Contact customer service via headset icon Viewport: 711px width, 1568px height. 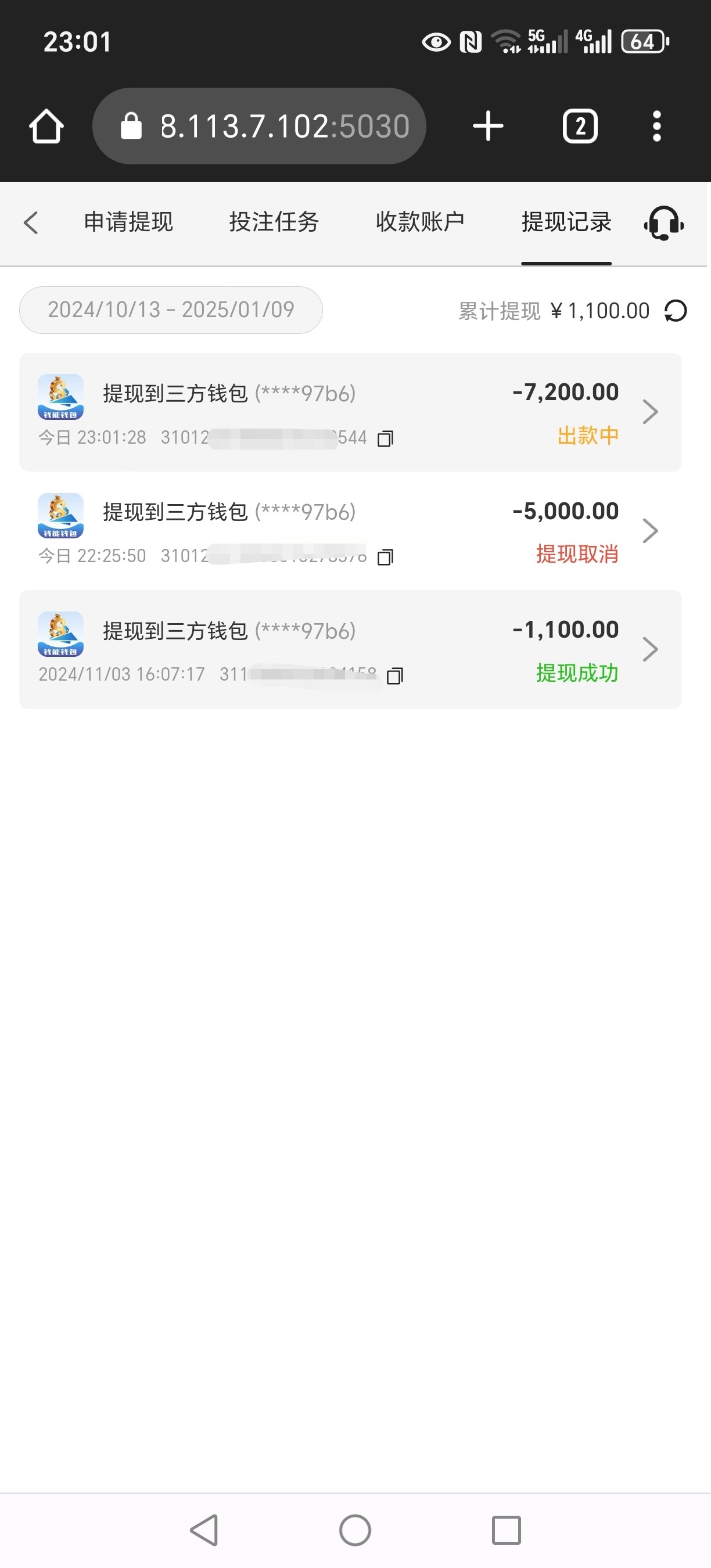click(x=663, y=224)
